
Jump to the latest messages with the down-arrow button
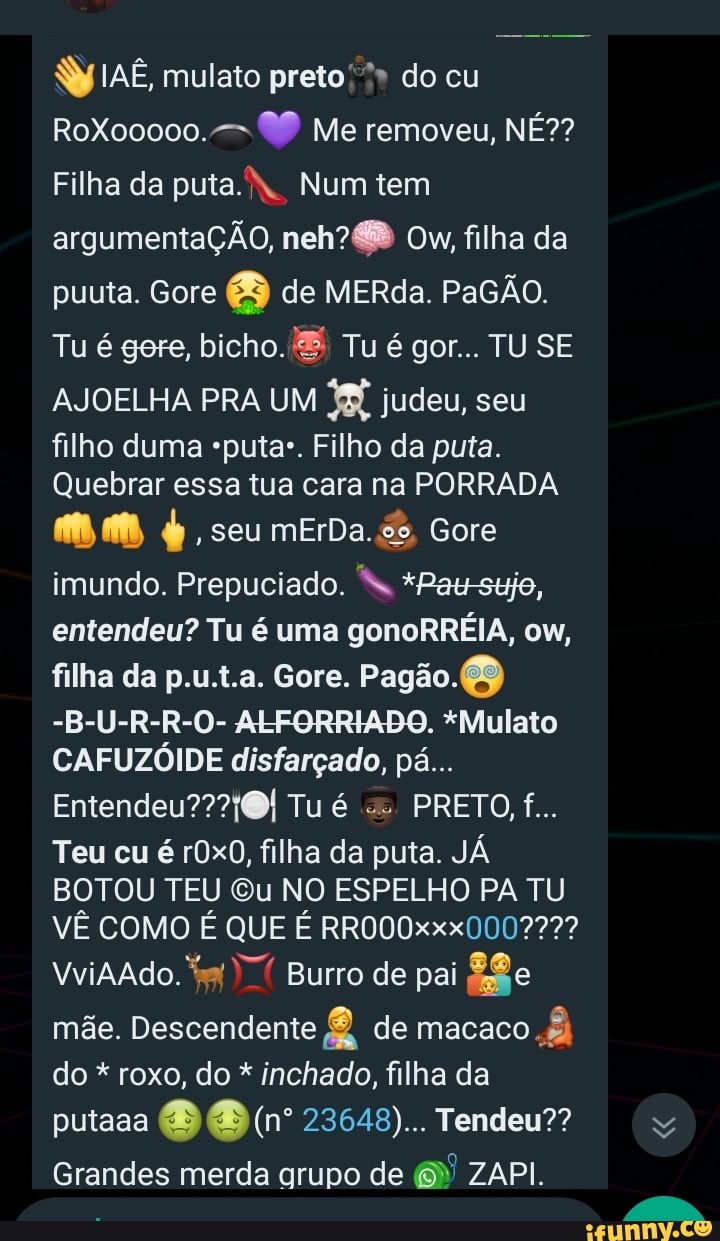click(664, 1126)
